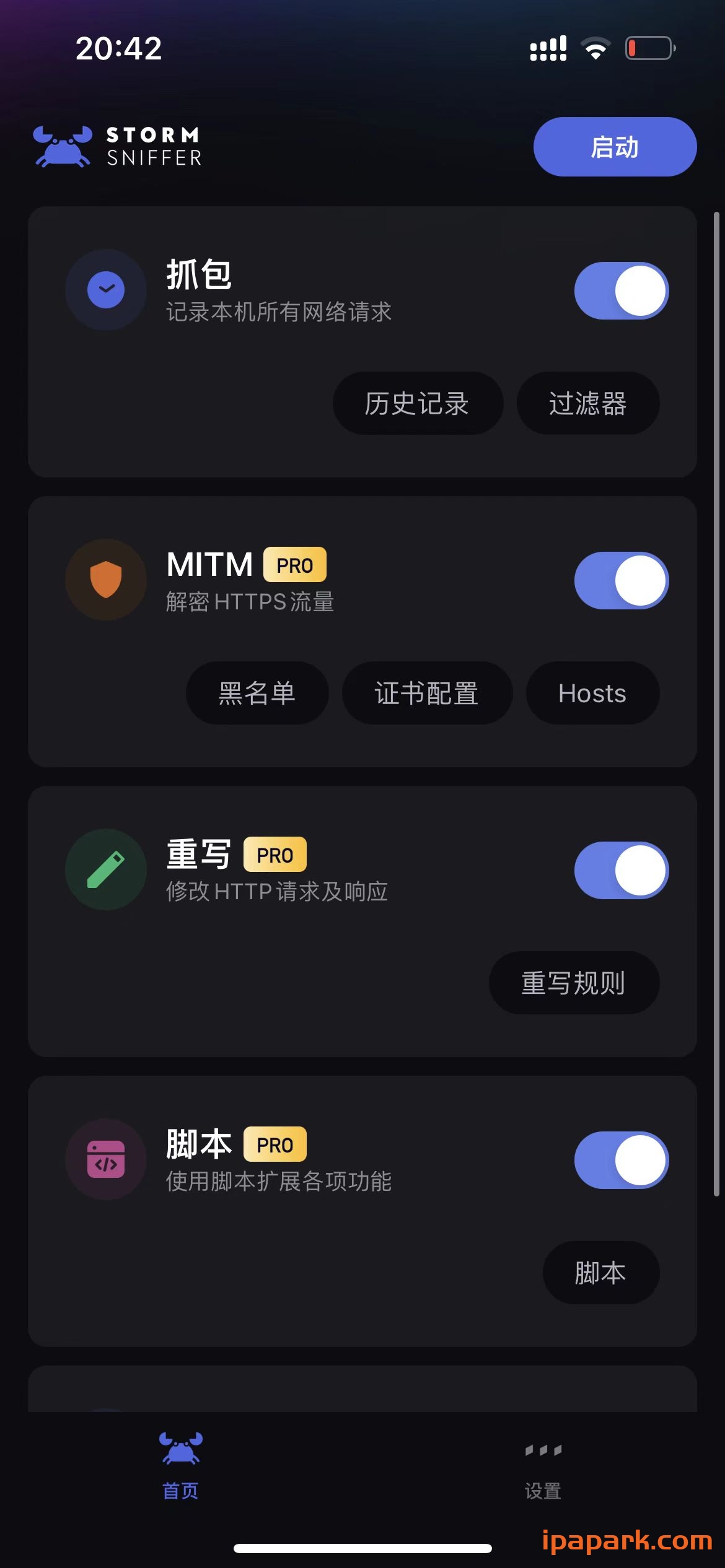Screen dimensions: 725x1568
Task: Select the green pencil rewrite icon
Action: point(106,870)
